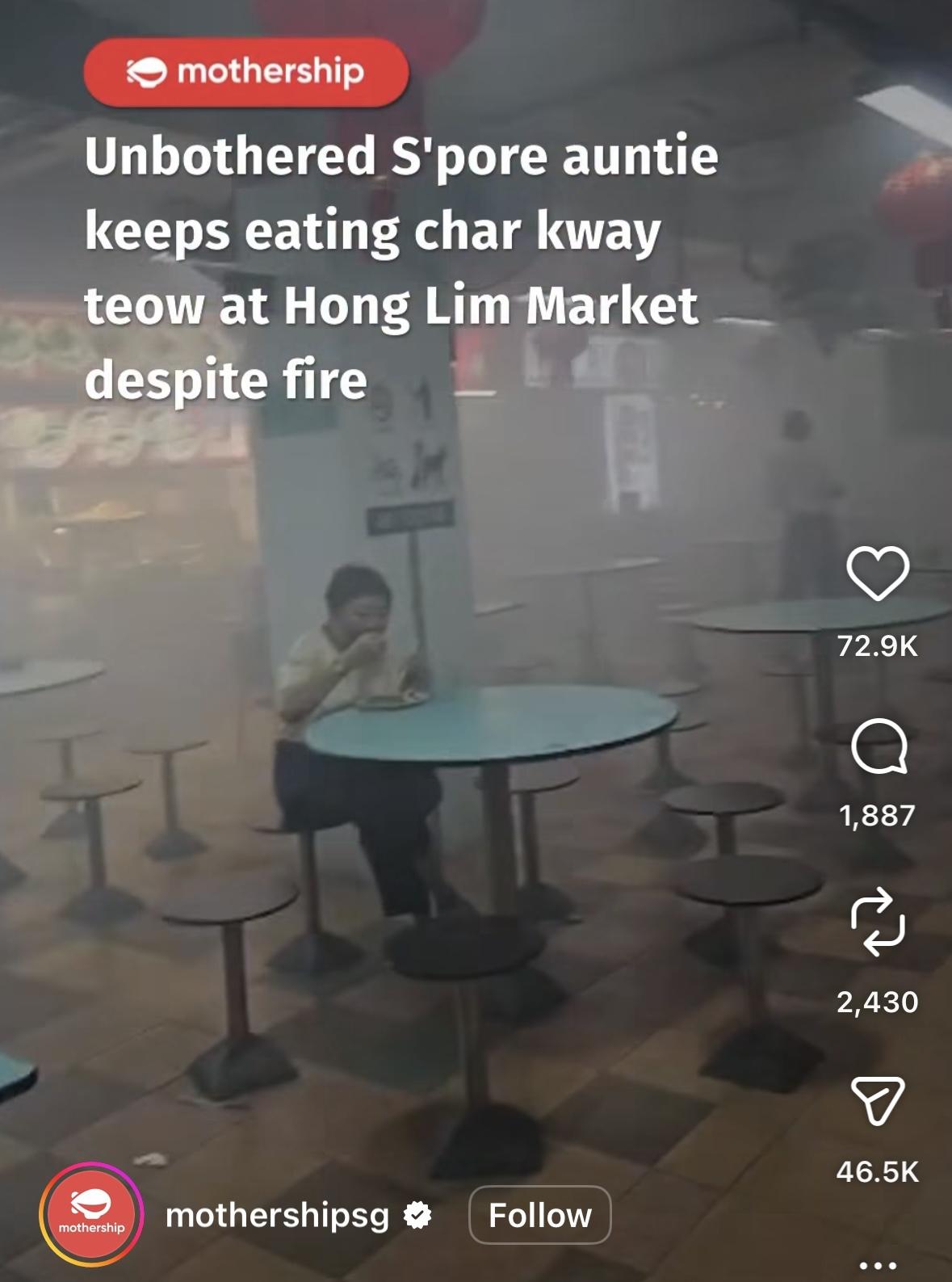The height and width of the screenshot is (1282, 952).
Task: Follow the mothershipsg account
Action: click(x=539, y=1214)
